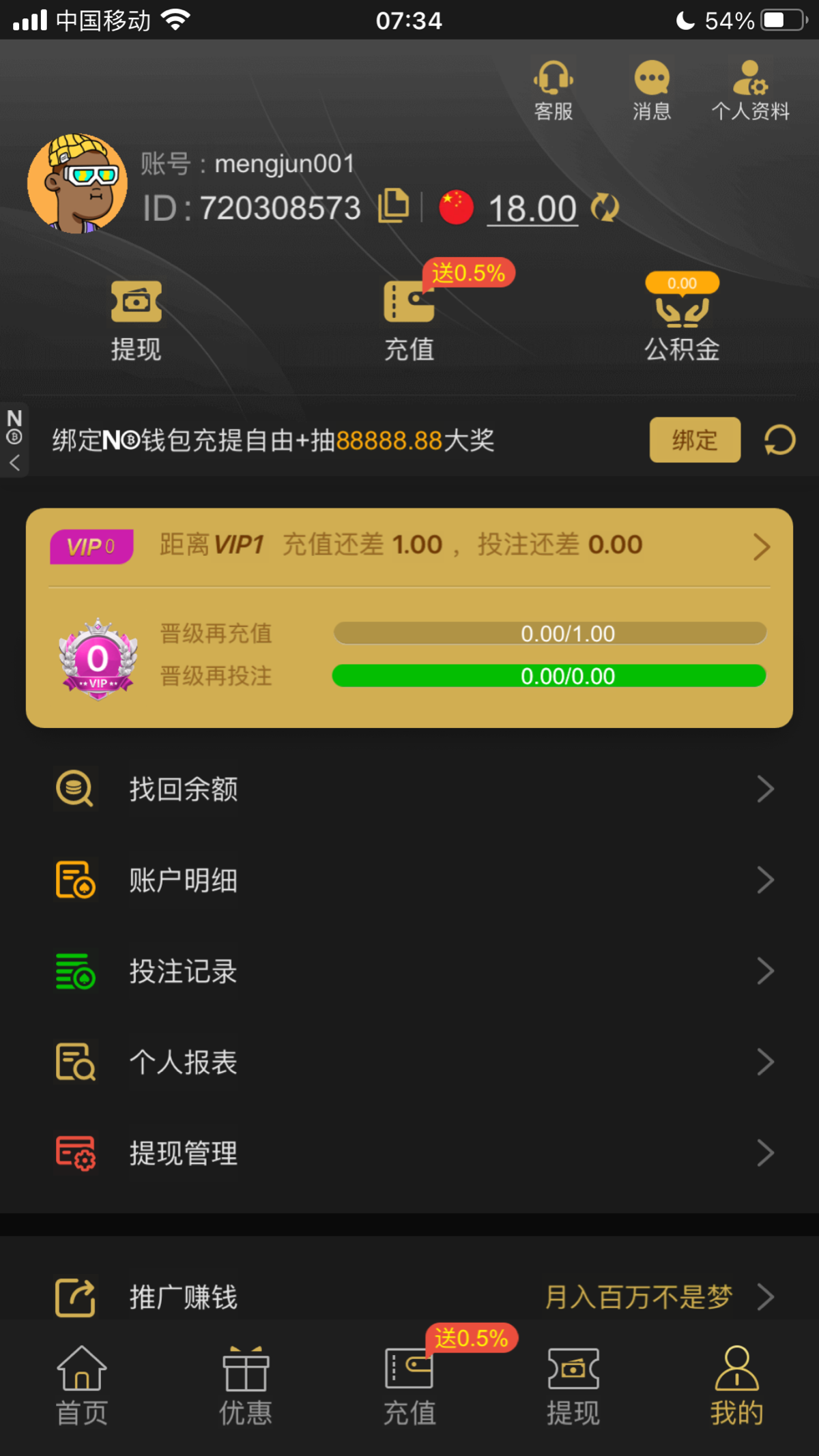This screenshot has height=1456, width=819.
Task: Open 账户明细
Action: pos(409,880)
